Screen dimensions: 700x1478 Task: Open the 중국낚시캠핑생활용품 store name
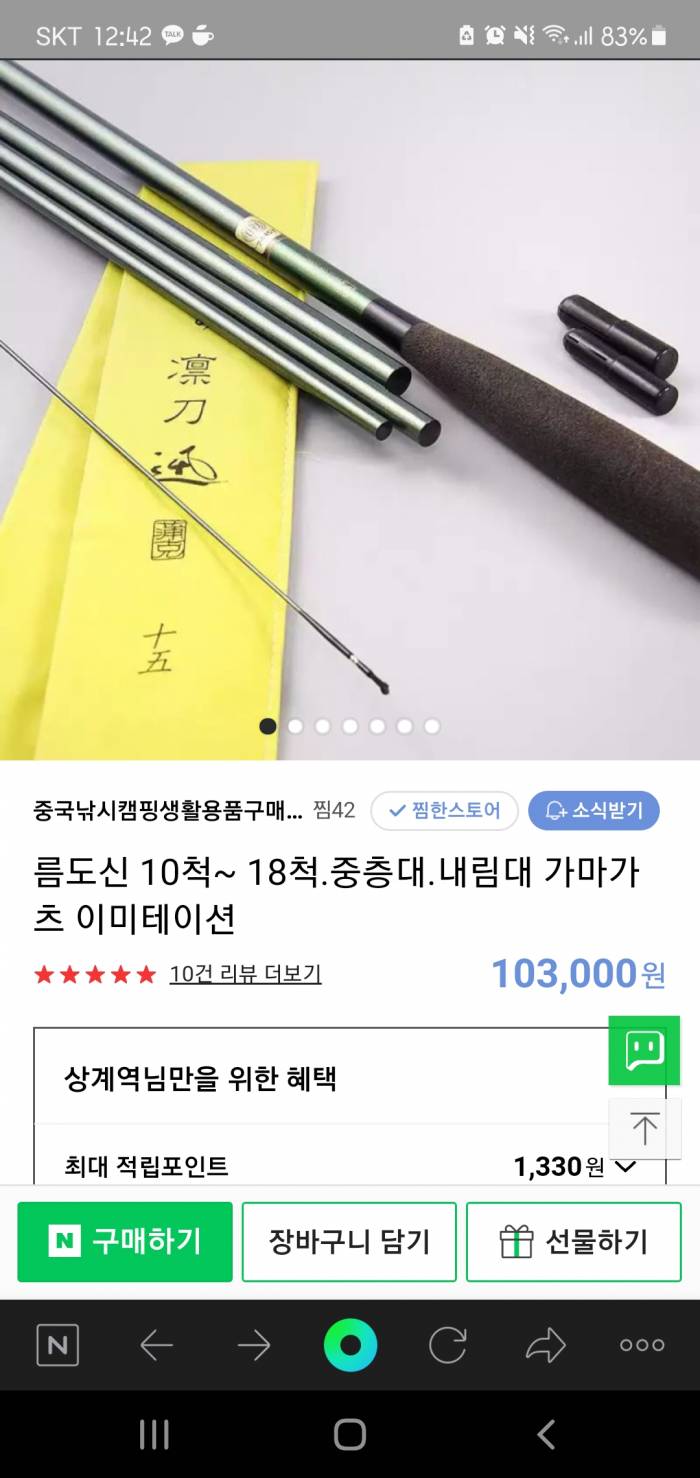point(166,810)
